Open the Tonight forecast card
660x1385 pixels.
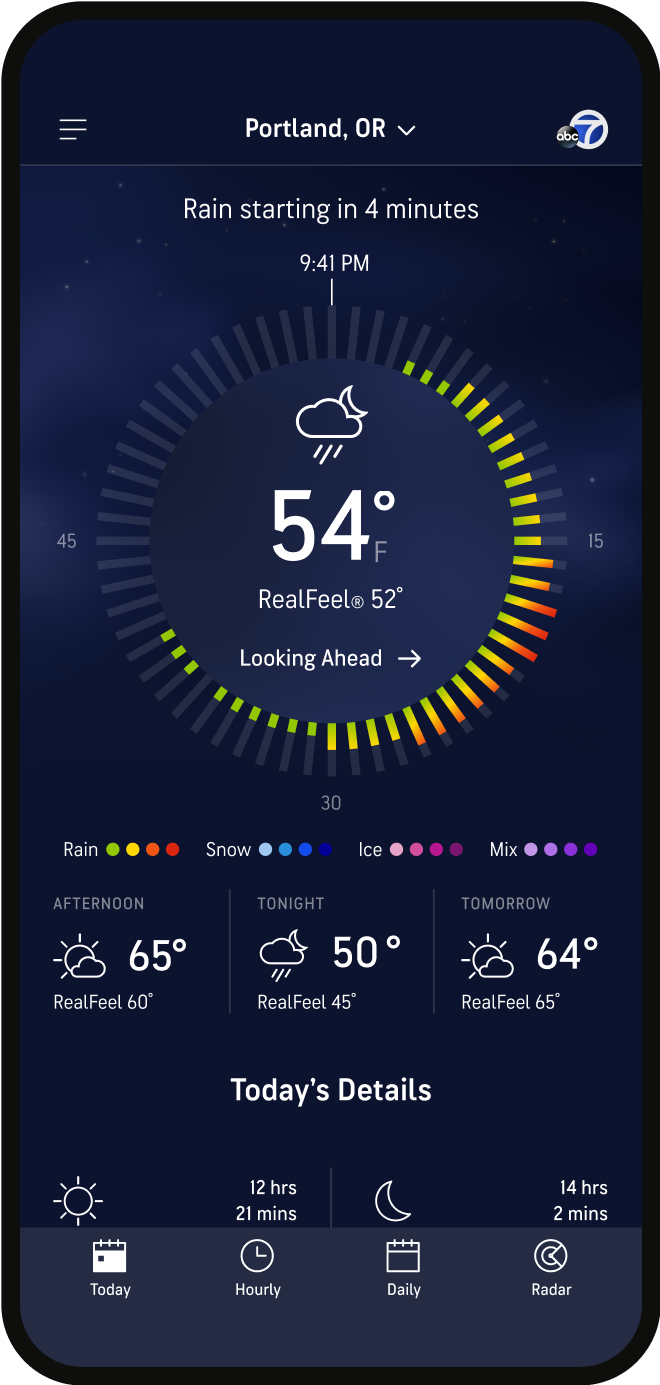coord(330,954)
